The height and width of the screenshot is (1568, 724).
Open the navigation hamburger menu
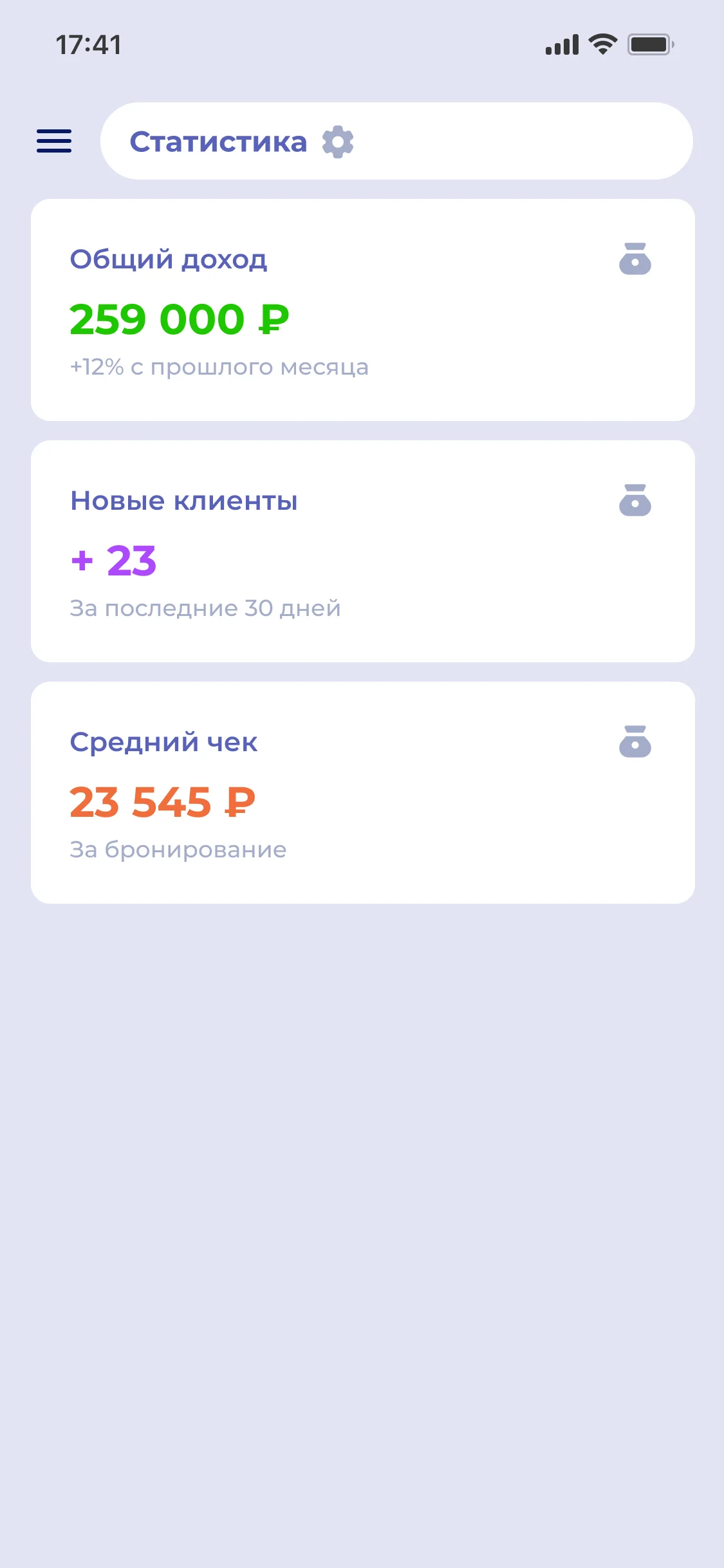(54, 141)
